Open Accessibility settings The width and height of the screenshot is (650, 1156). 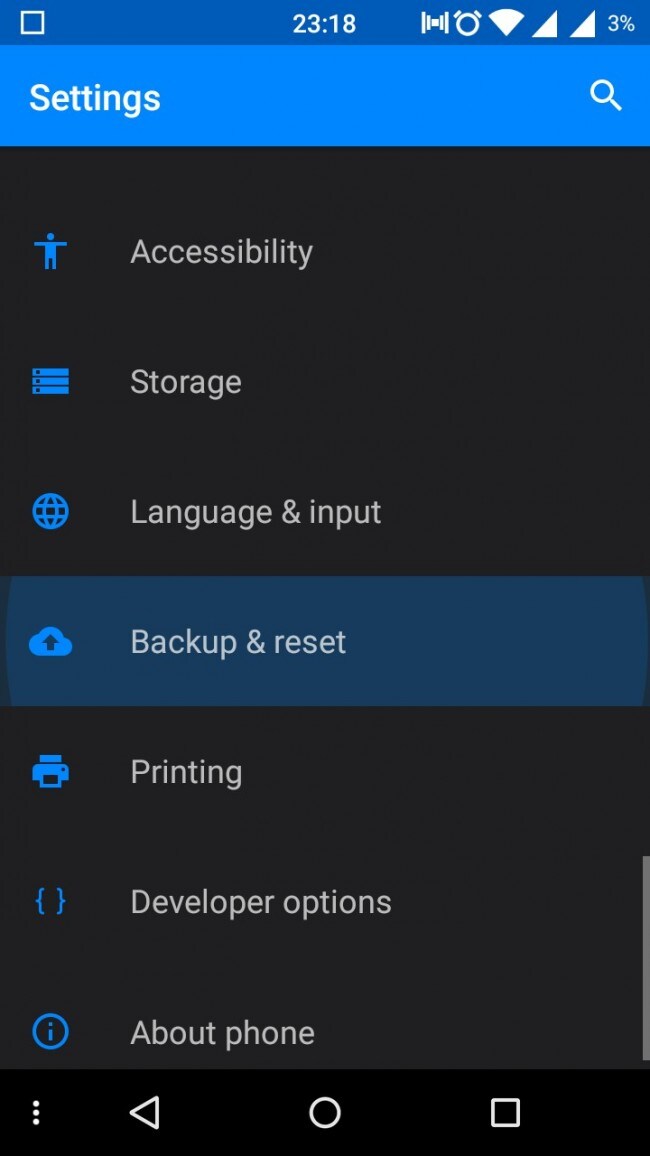pos(221,251)
